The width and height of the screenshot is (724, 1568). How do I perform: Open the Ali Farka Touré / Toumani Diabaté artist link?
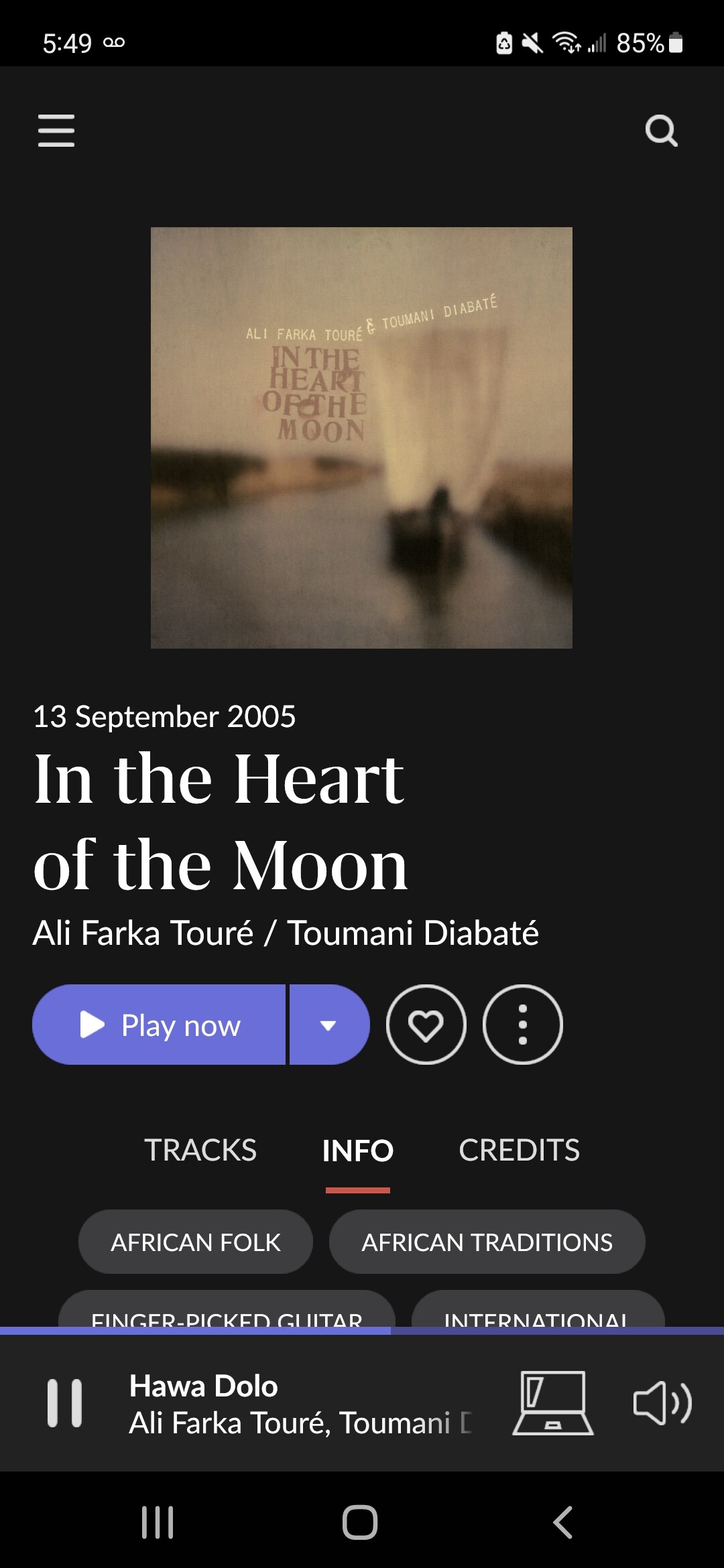pos(286,933)
